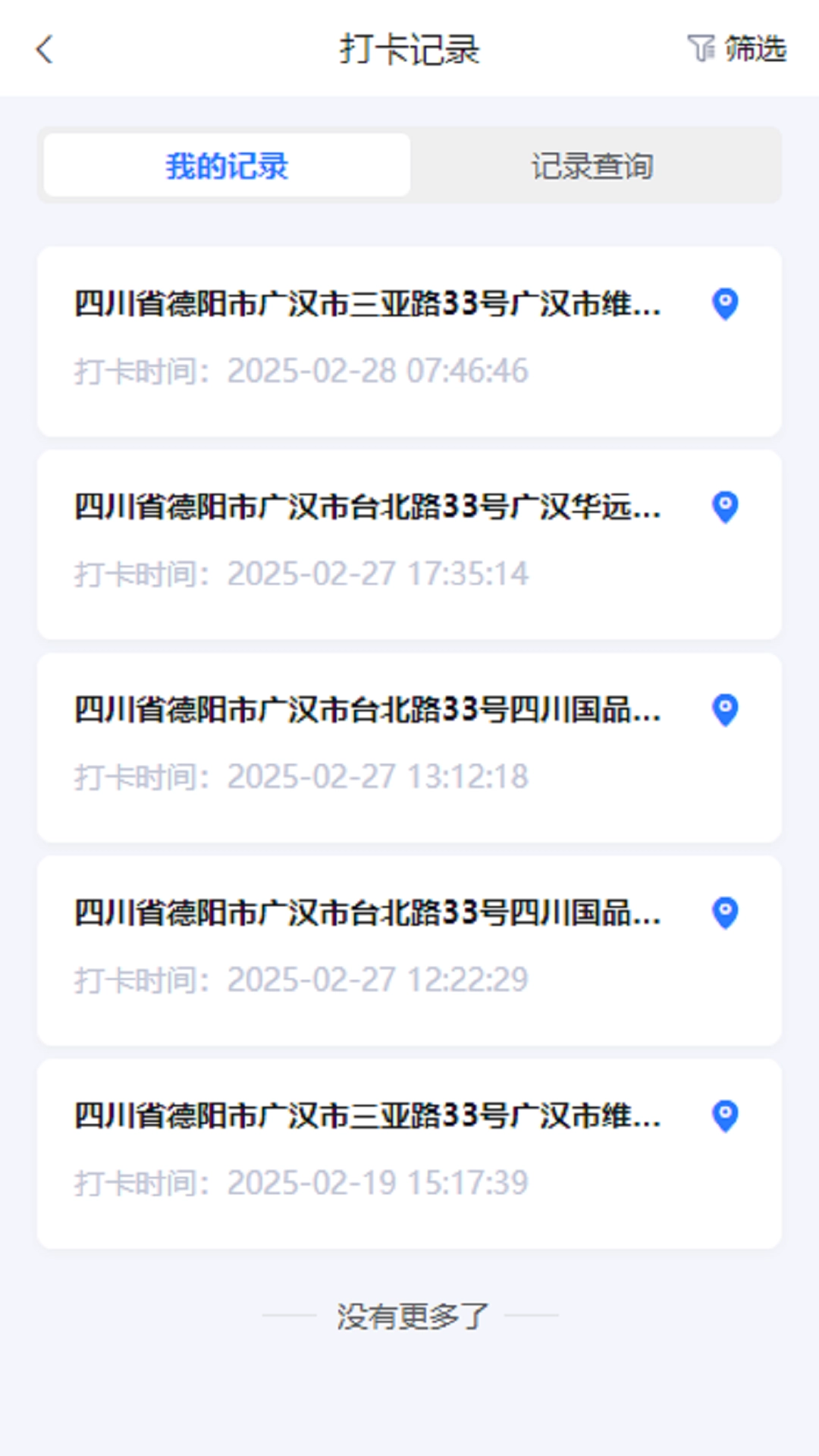The width and height of the screenshot is (819, 1456).
Task: Open the 筛选 filter
Action: [x=737, y=49]
